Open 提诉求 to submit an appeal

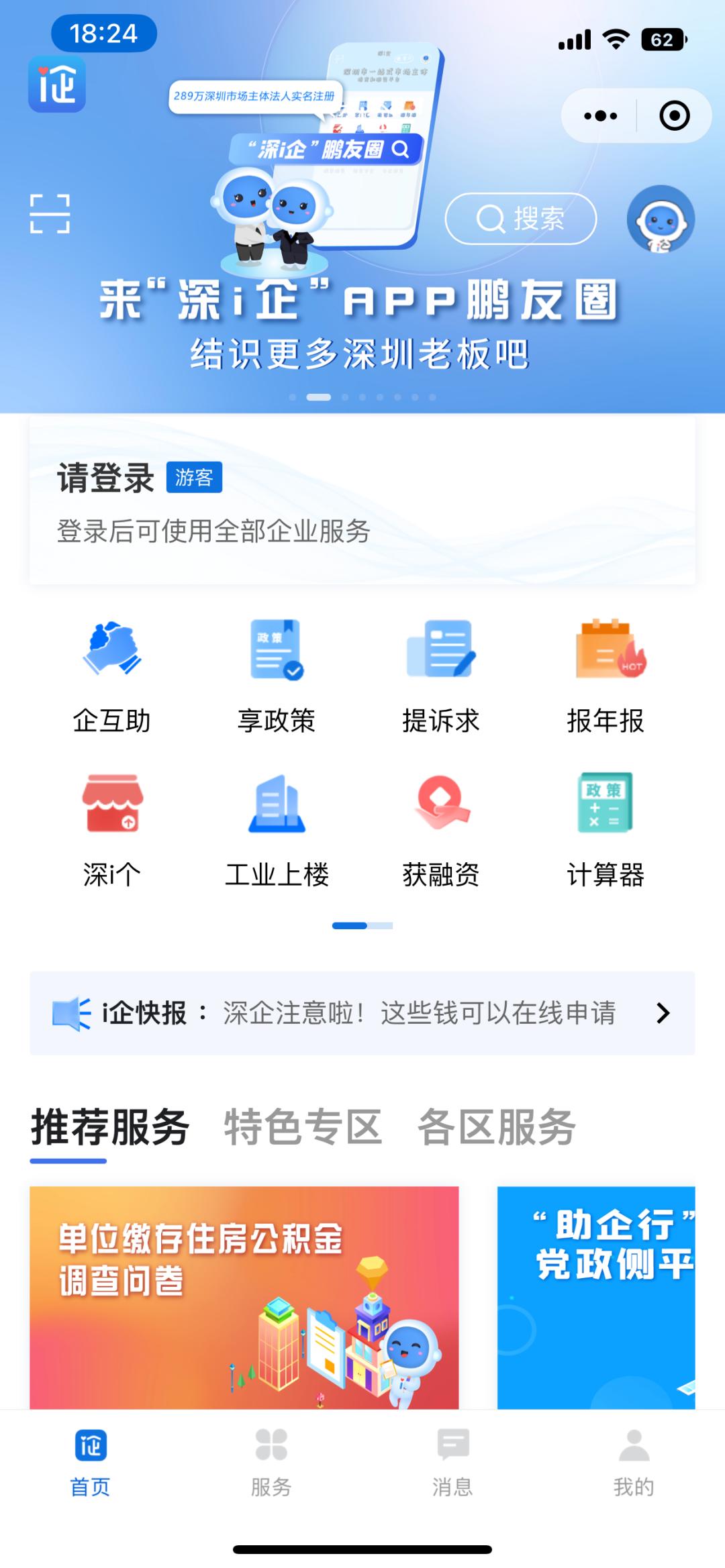442,671
